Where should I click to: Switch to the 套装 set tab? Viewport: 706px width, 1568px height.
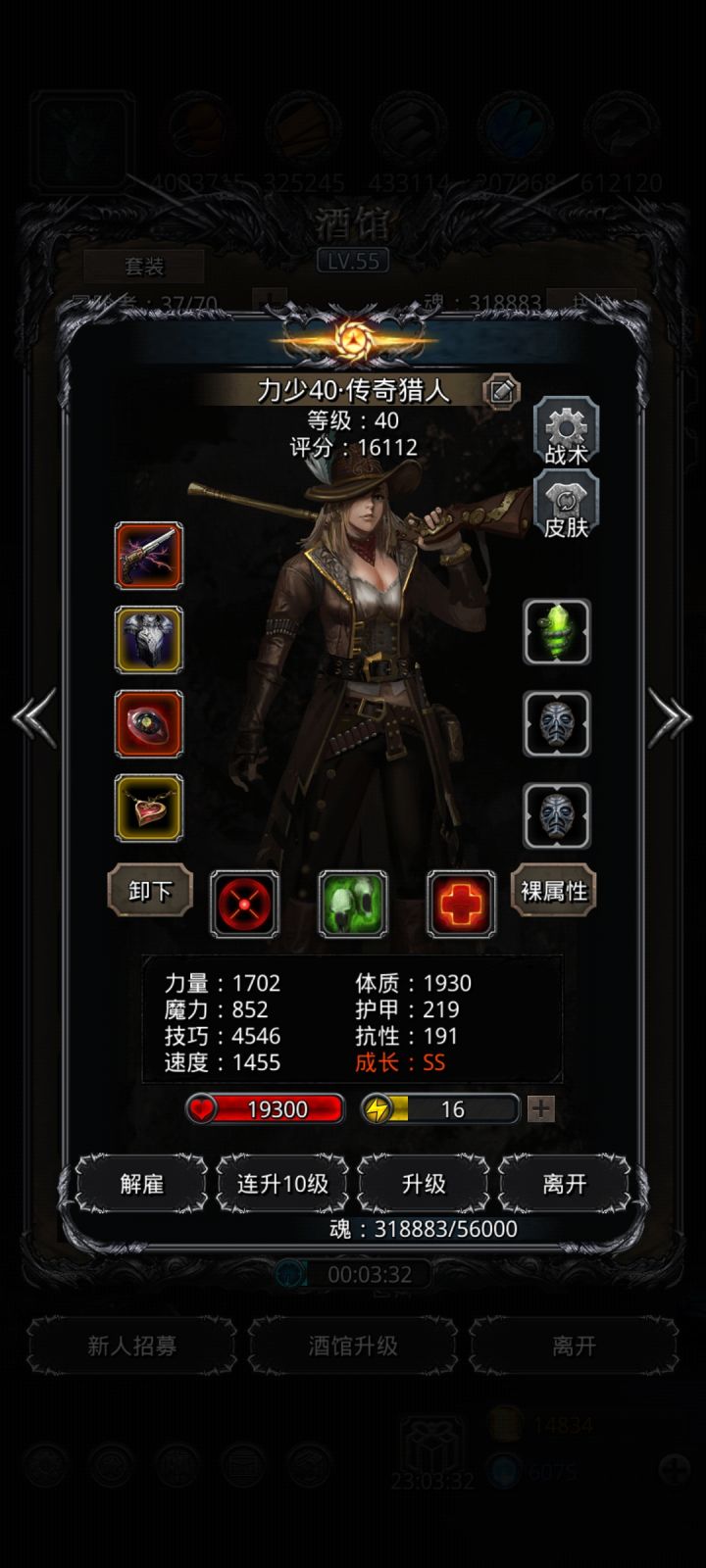[143, 266]
